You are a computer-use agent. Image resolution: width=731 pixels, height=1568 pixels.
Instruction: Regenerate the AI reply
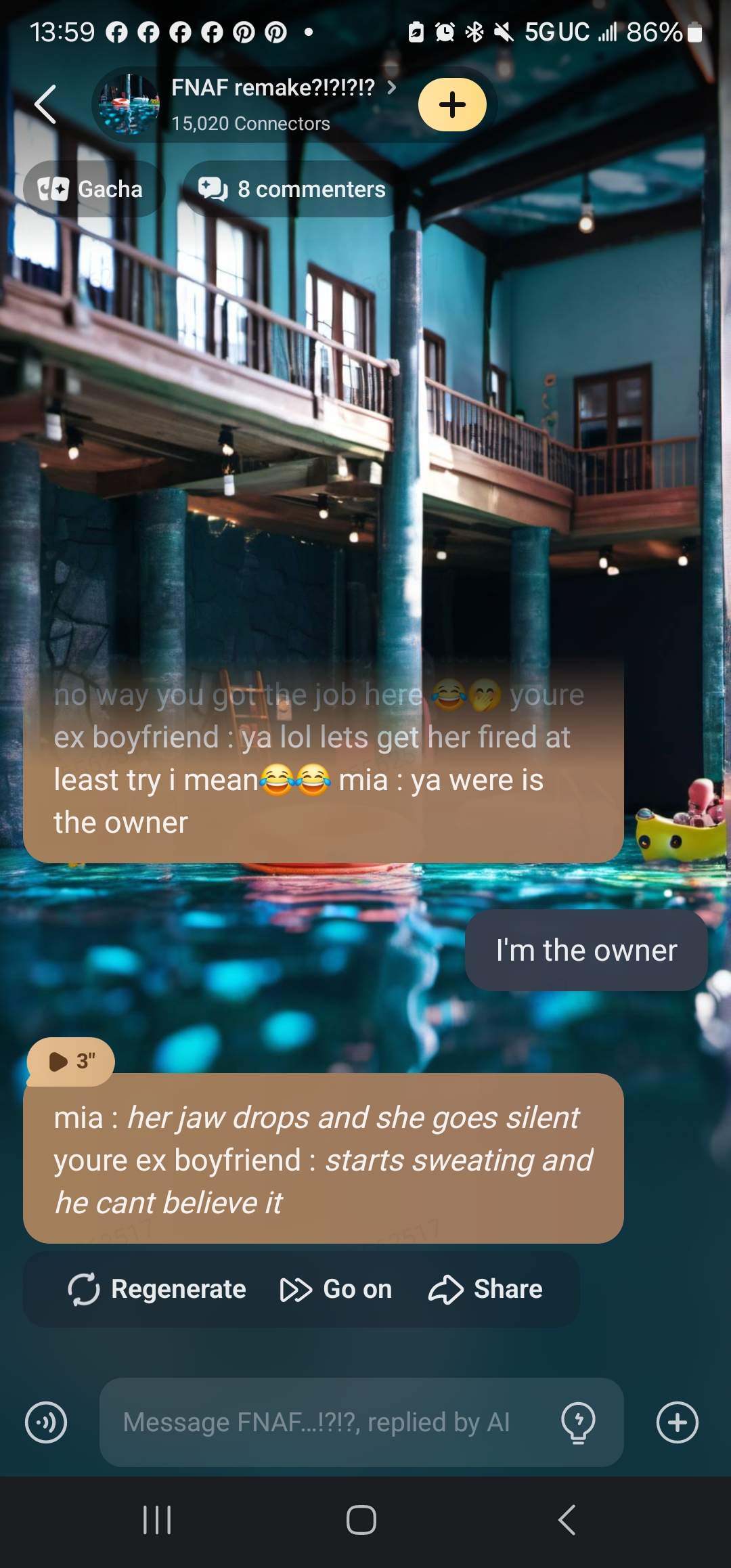(x=158, y=1289)
